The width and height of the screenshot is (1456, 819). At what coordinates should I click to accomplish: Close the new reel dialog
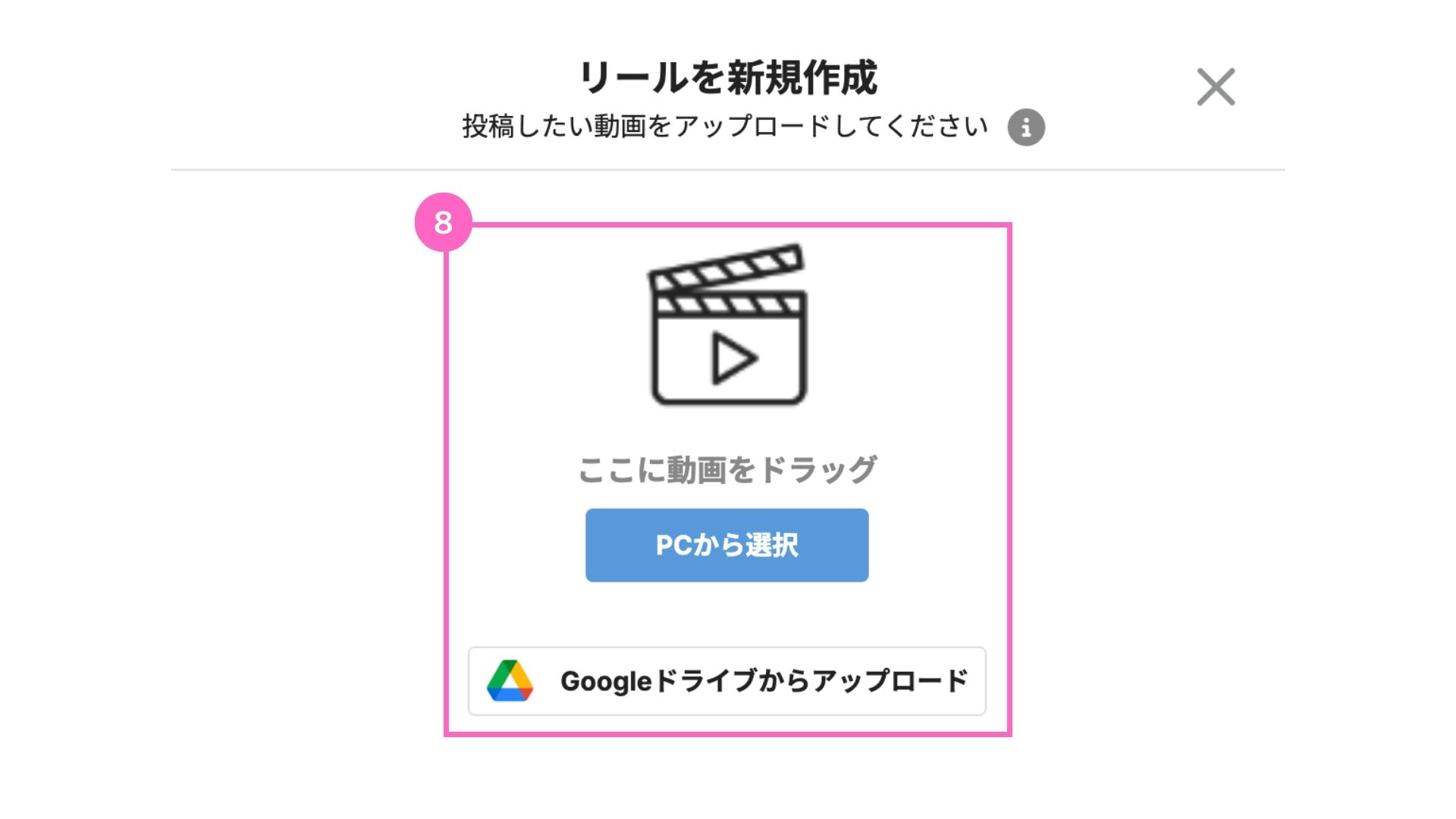(1216, 87)
